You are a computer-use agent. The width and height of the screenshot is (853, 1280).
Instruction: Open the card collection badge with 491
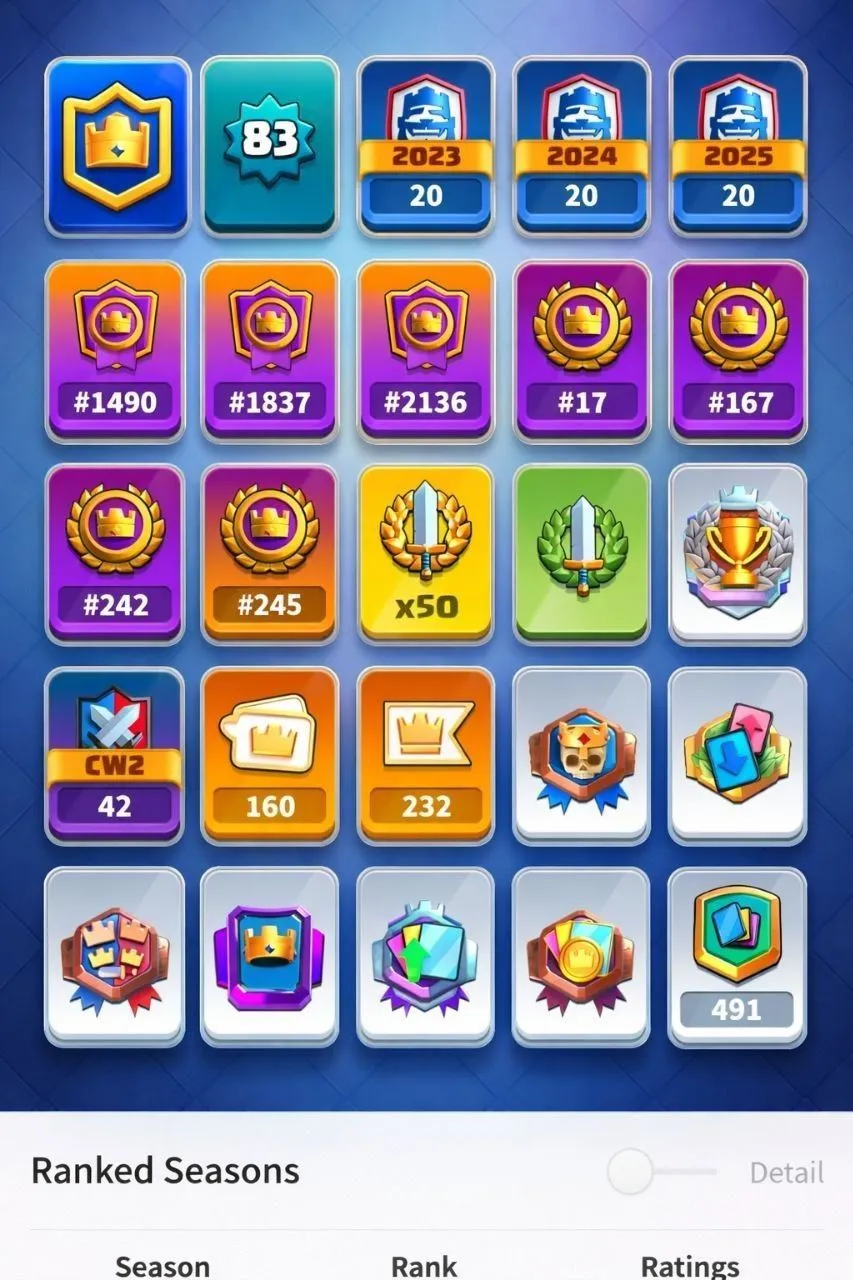[x=737, y=957]
